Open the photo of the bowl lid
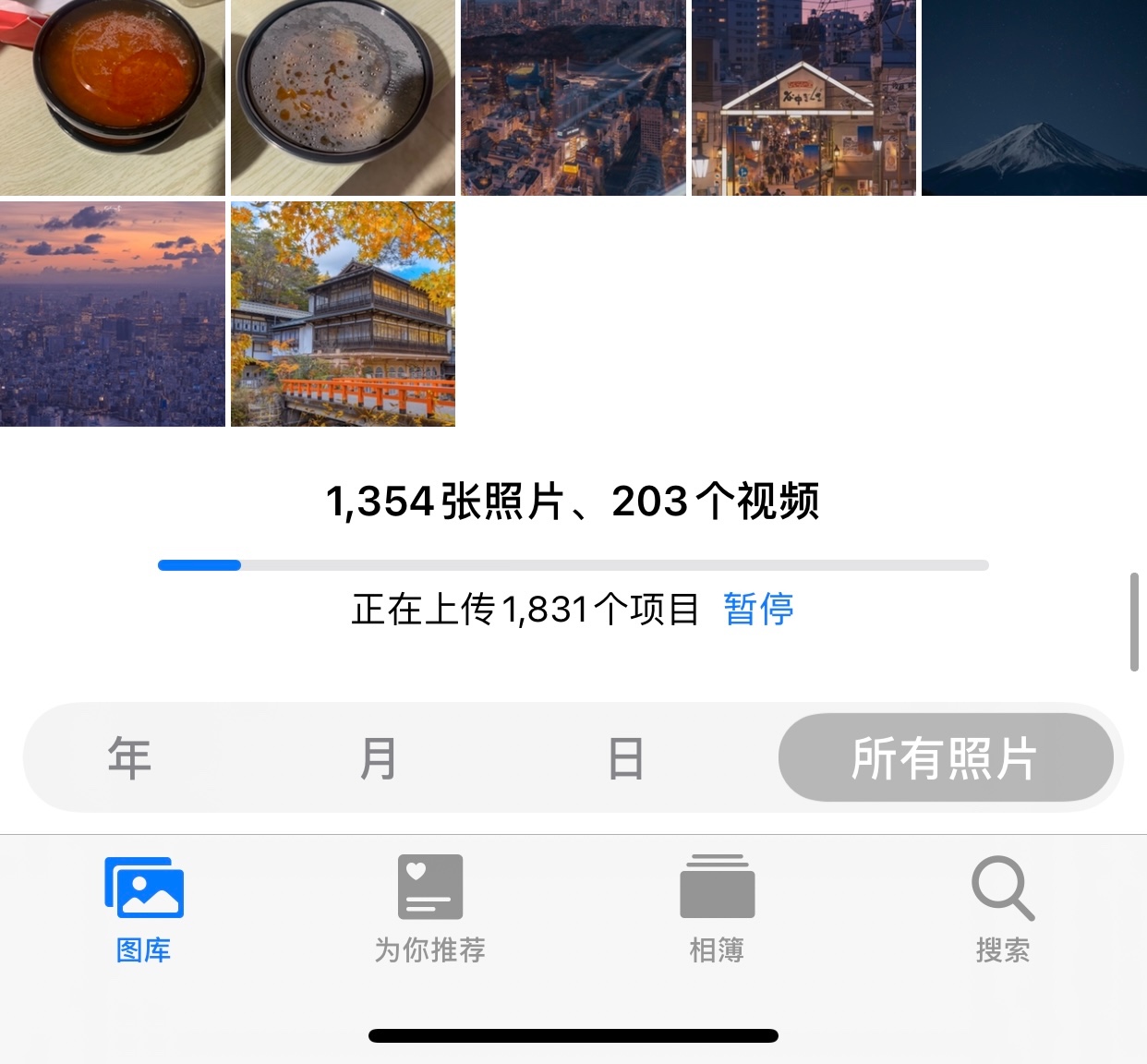1147x1064 pixels. tap(343, 97)
